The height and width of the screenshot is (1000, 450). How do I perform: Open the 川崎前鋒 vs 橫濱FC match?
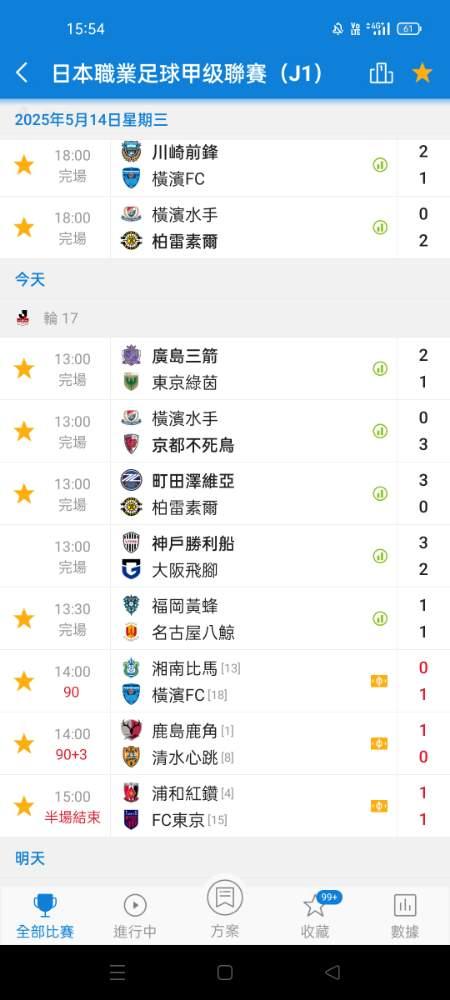[225, 166]
